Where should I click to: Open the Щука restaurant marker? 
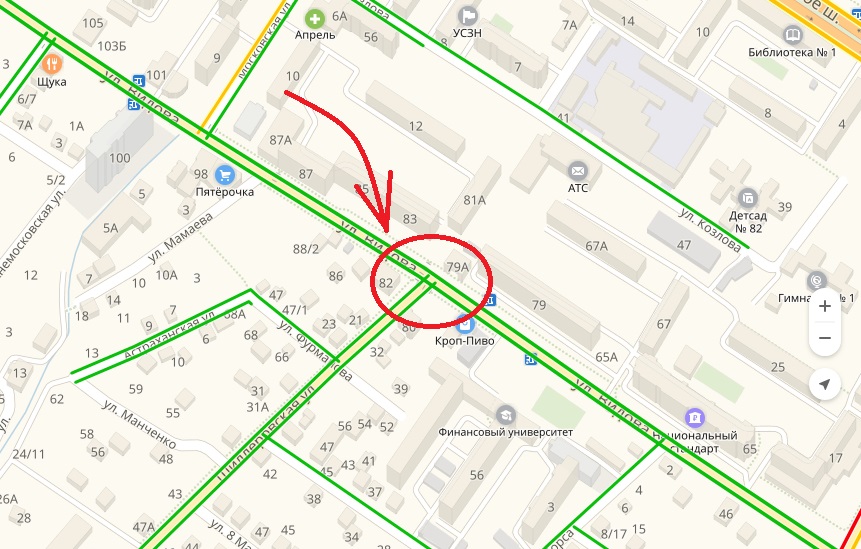[x=51, y=63]
